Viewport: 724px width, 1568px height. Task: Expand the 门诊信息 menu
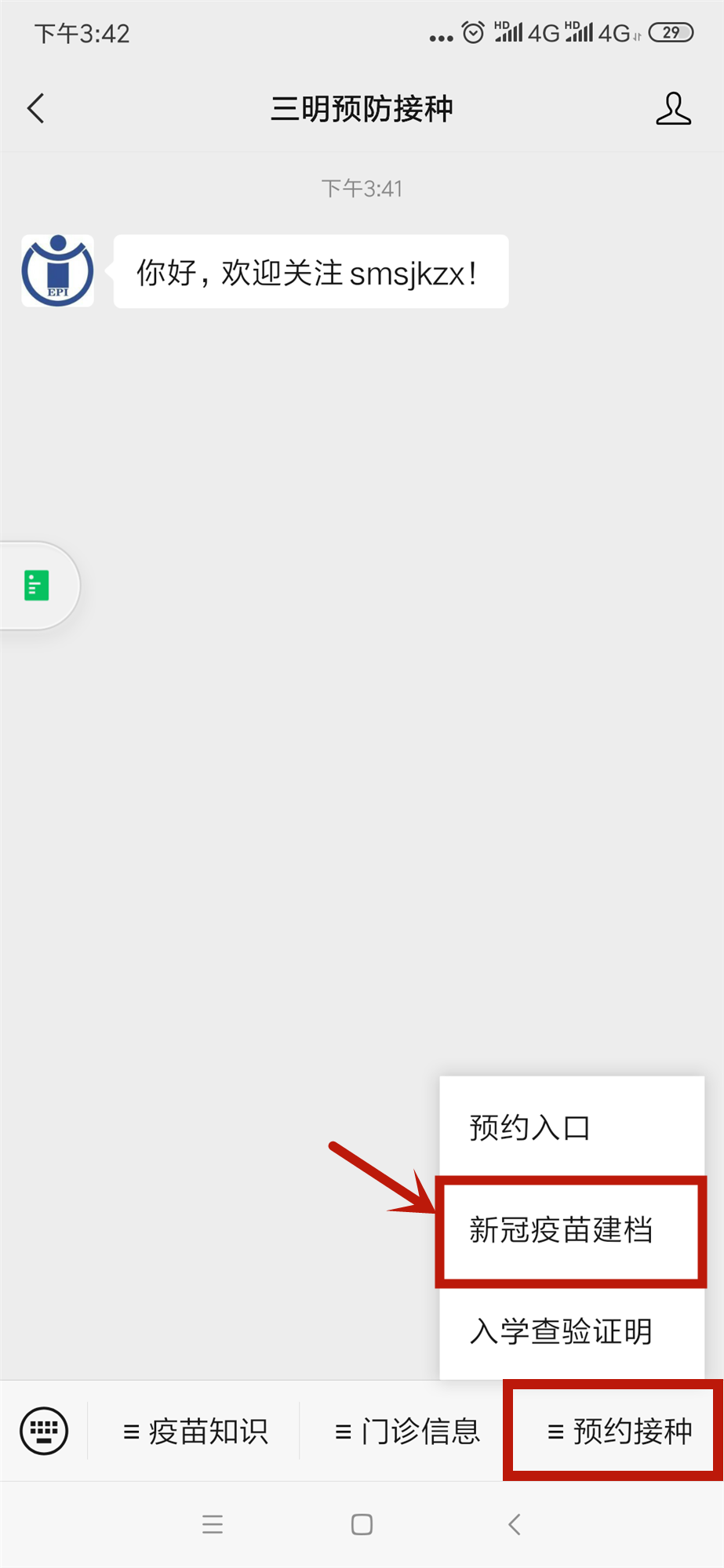(x=406, y=1432)
